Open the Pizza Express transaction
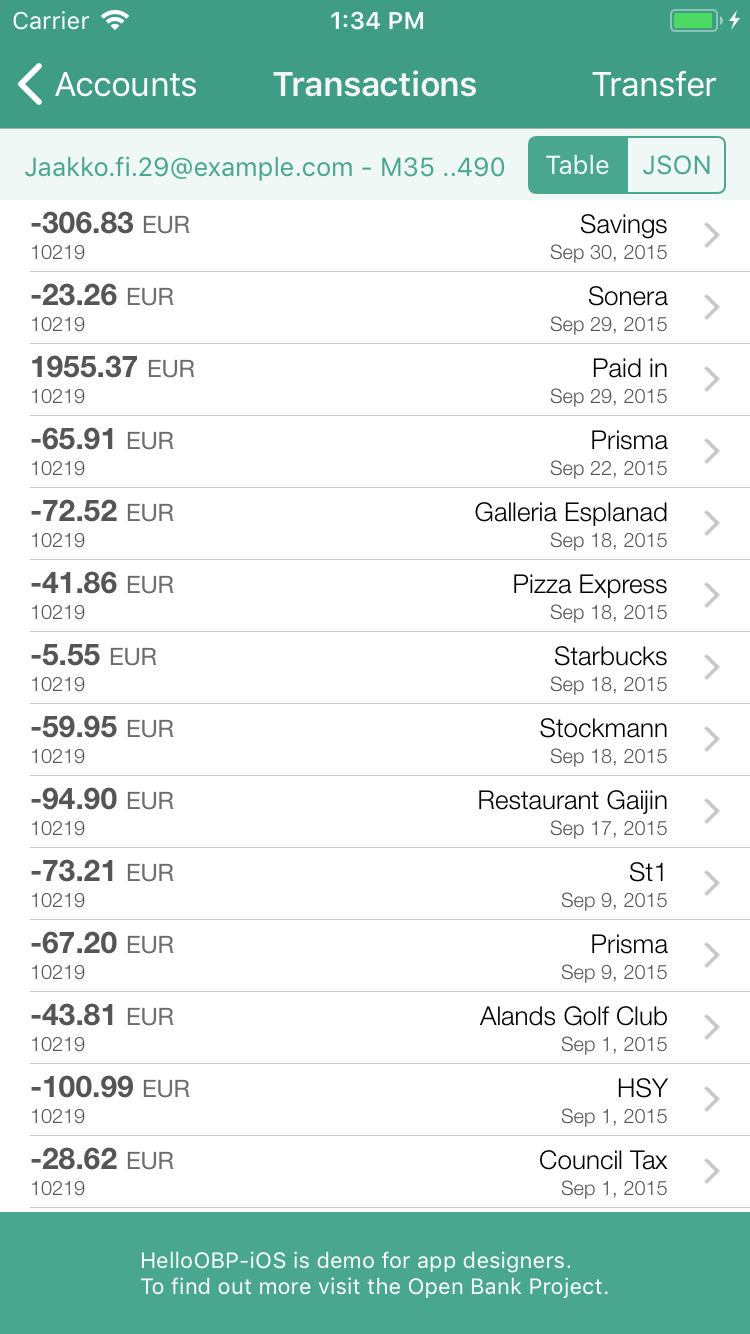The width and height of the screenshot is (750, 1334). click(x=375, y=596)
